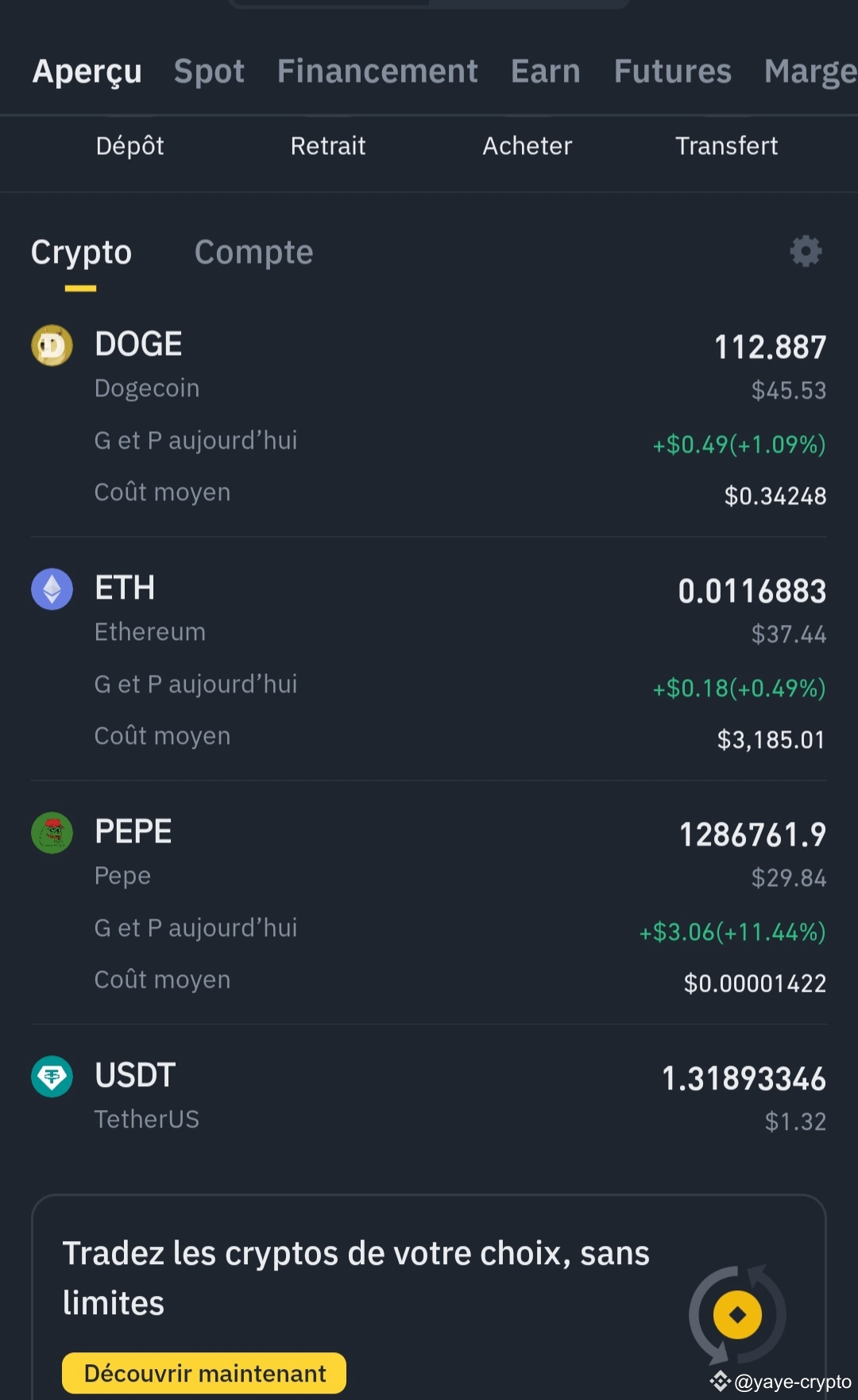This screenshot has height=1400, width=858.
Task: Start a Retrait withdrawal
Action: (328, 145)
